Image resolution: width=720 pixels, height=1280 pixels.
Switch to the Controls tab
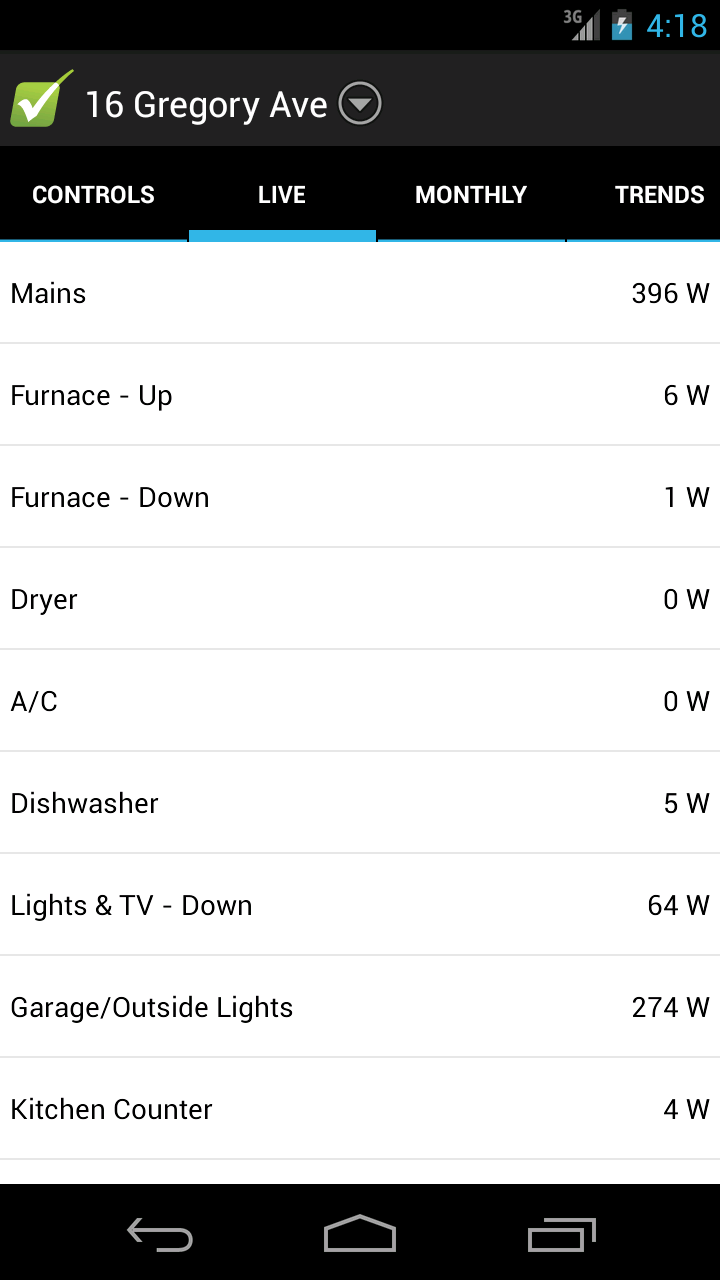(x=94, y=195)
